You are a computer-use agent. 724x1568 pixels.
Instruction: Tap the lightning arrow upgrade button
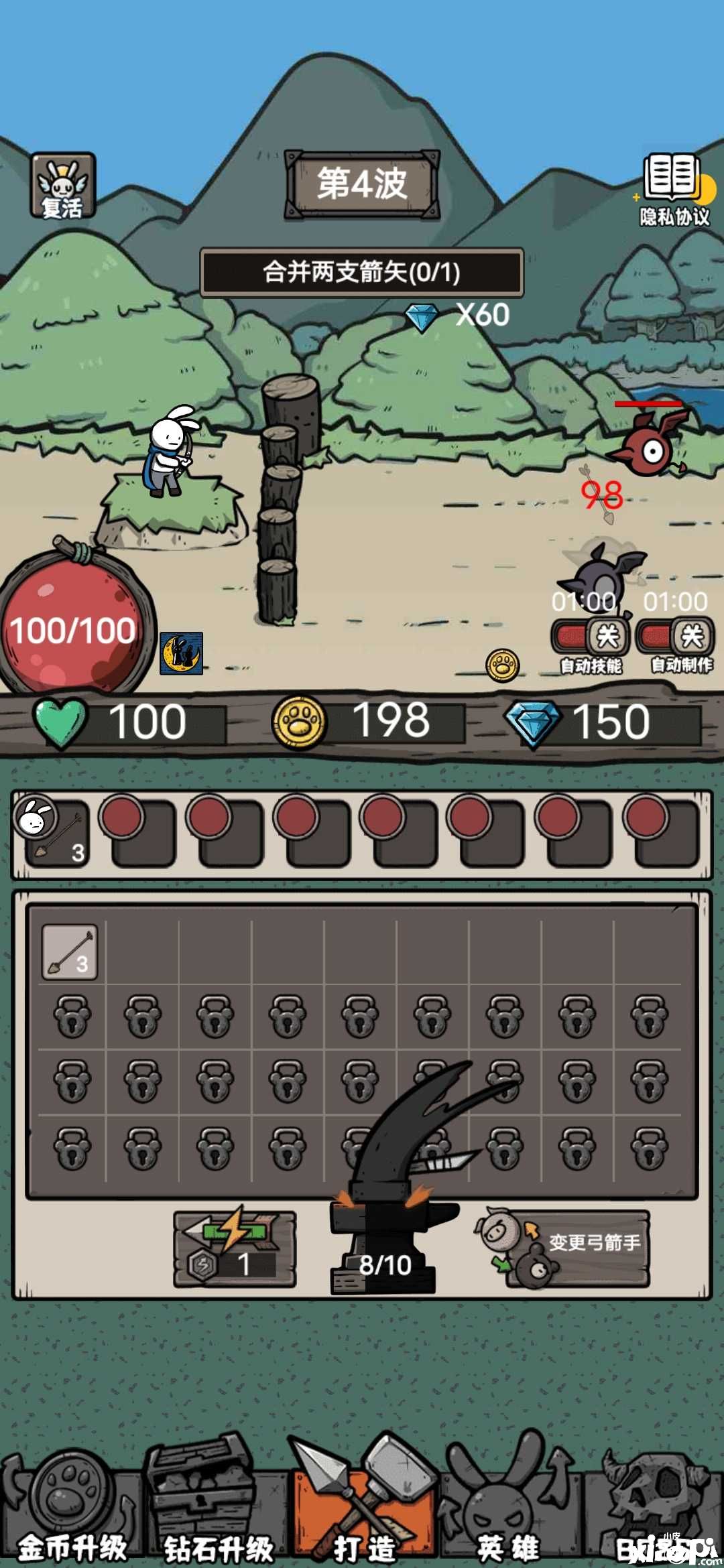point(235,1248)
